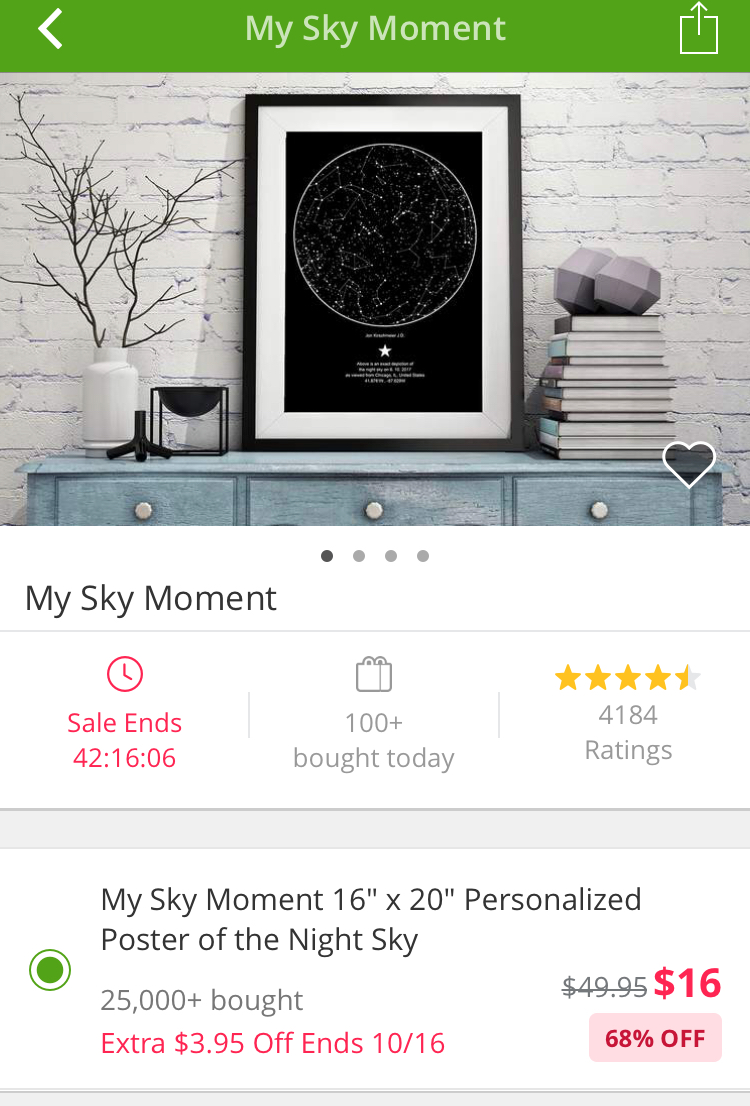Share the My Sky Moment deal
Screen dimensions: 750x1106
click(699, 30)
